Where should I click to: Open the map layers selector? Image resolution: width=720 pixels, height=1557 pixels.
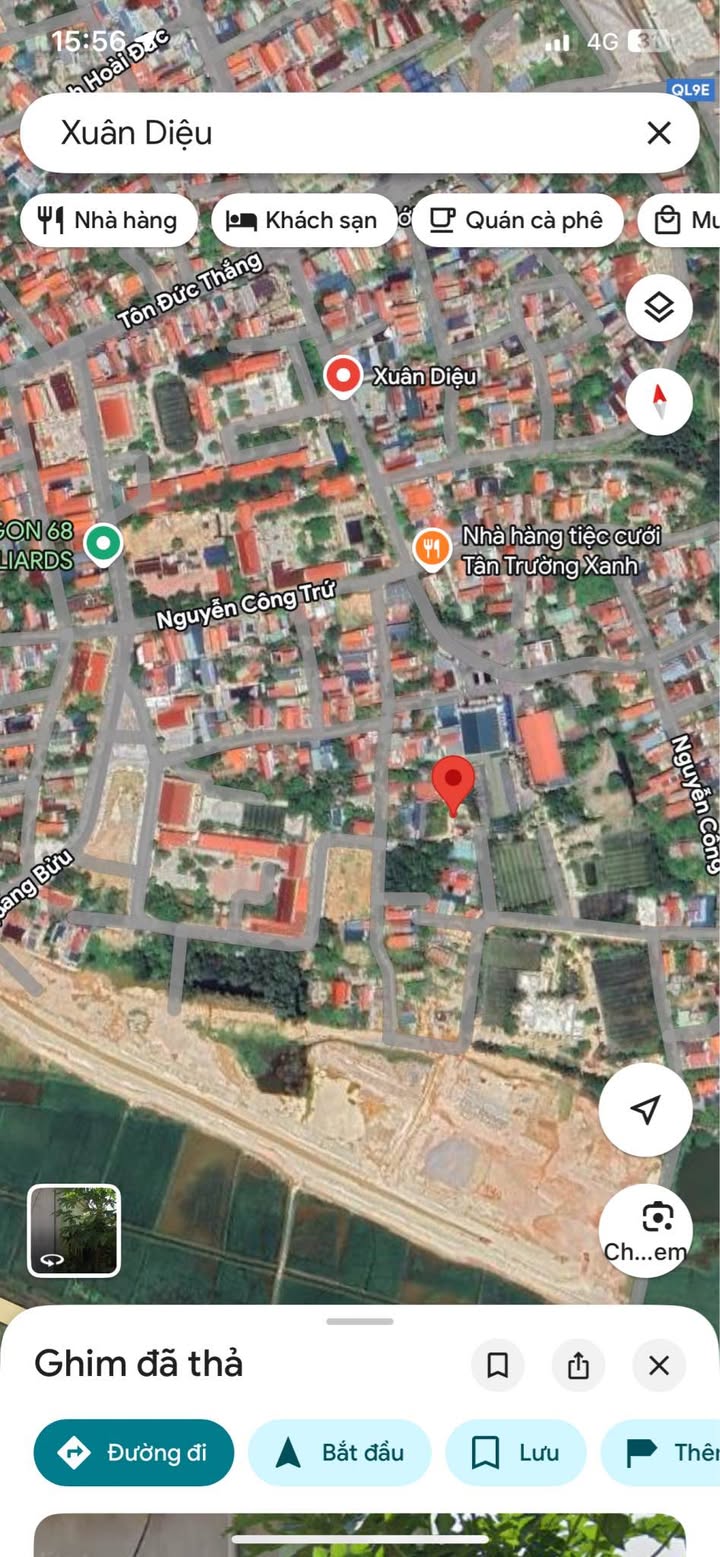[659, 308]
